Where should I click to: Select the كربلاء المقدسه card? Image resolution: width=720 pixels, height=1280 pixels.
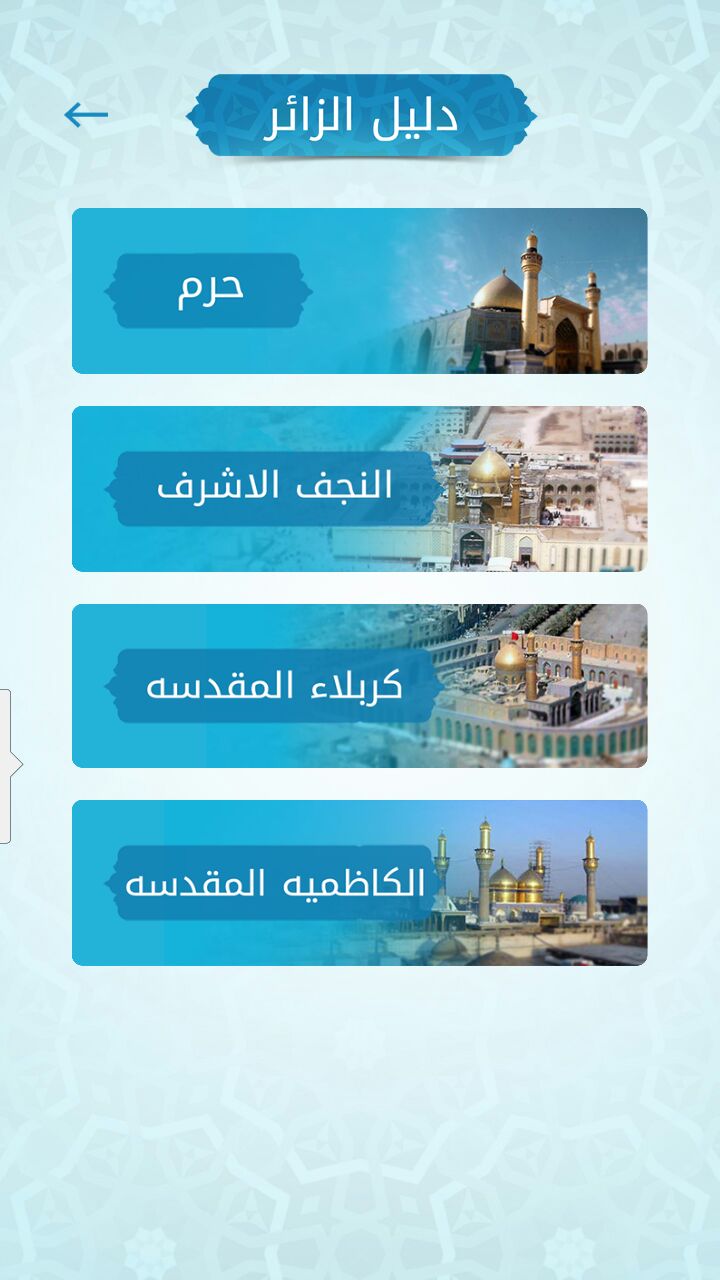(359, 686)
